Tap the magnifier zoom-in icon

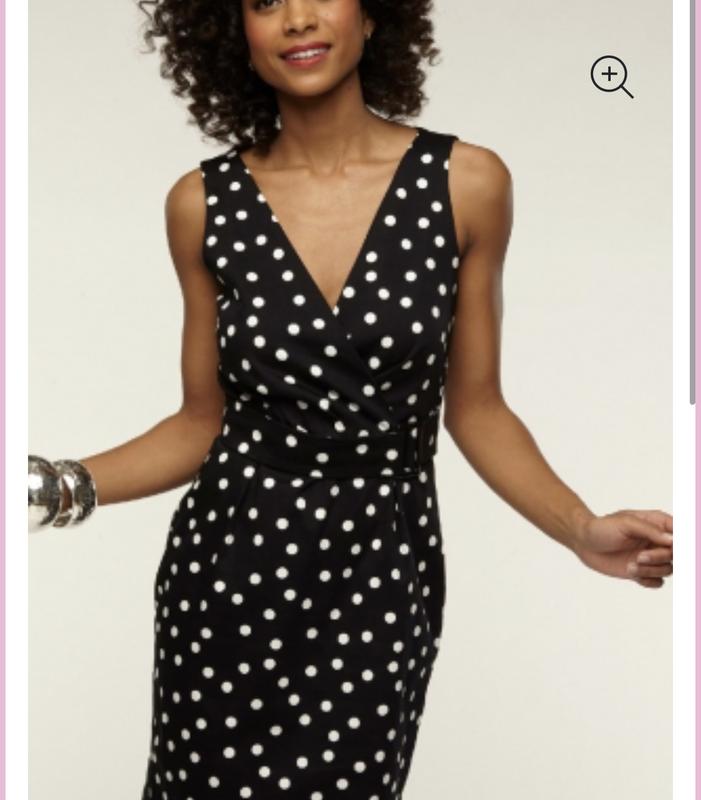click(611, 76)
